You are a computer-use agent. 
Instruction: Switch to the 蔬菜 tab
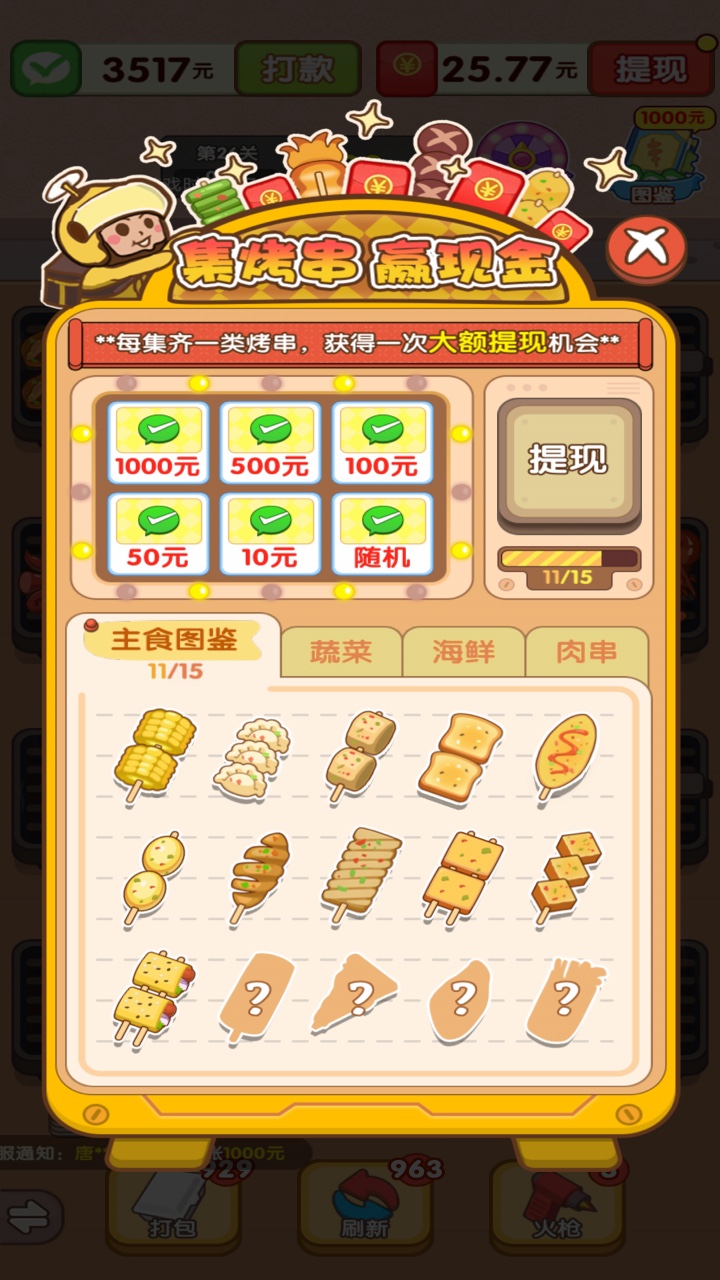(x=341, y=653)
